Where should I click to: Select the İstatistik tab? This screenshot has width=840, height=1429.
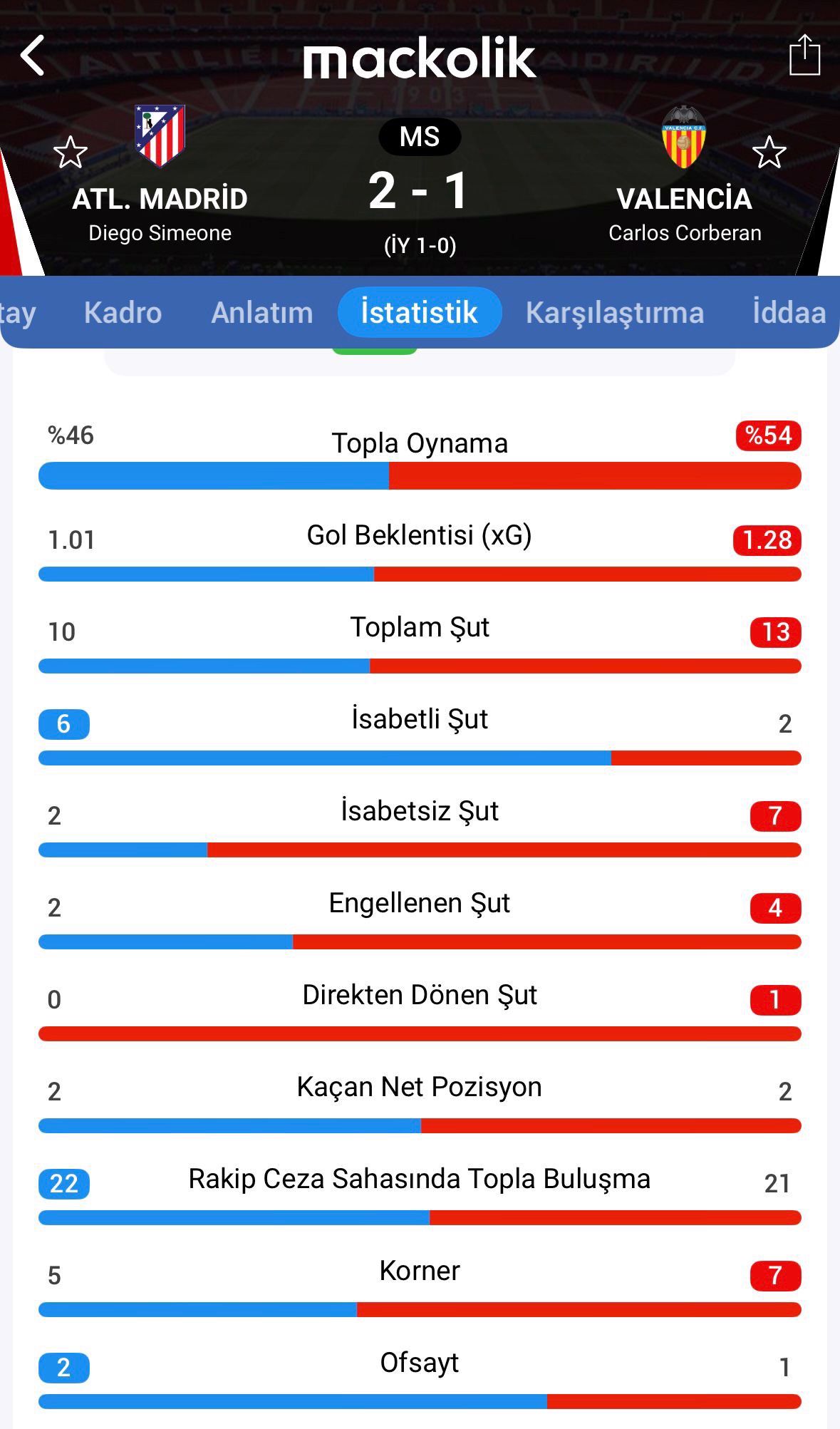[419, 312]
